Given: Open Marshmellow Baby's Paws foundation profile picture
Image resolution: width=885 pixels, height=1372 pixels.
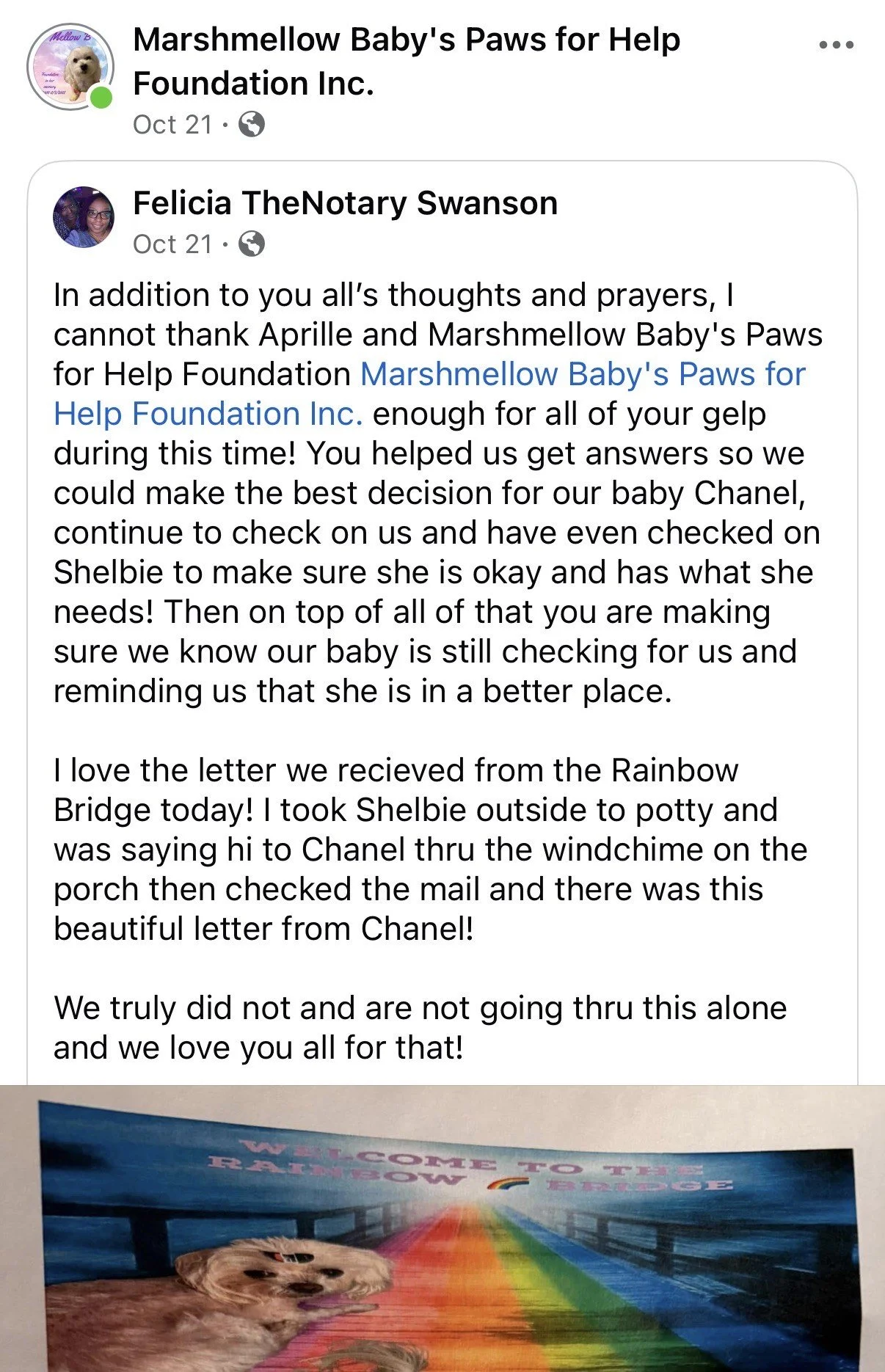Looking at the screenshot, I should tap(70, 66).
